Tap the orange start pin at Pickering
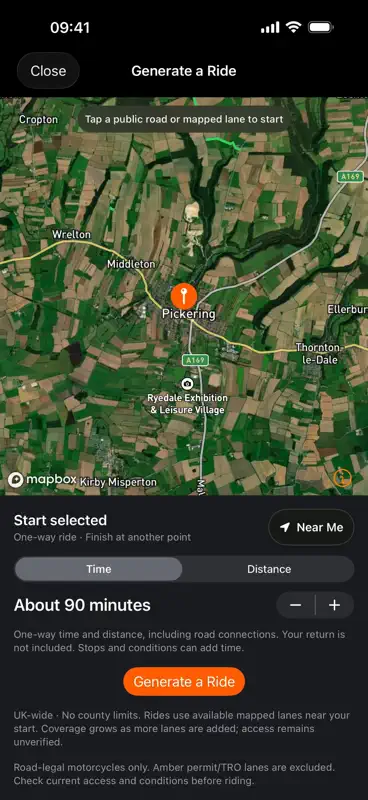This screenshot has height=800, width=368. coord(184,296)
